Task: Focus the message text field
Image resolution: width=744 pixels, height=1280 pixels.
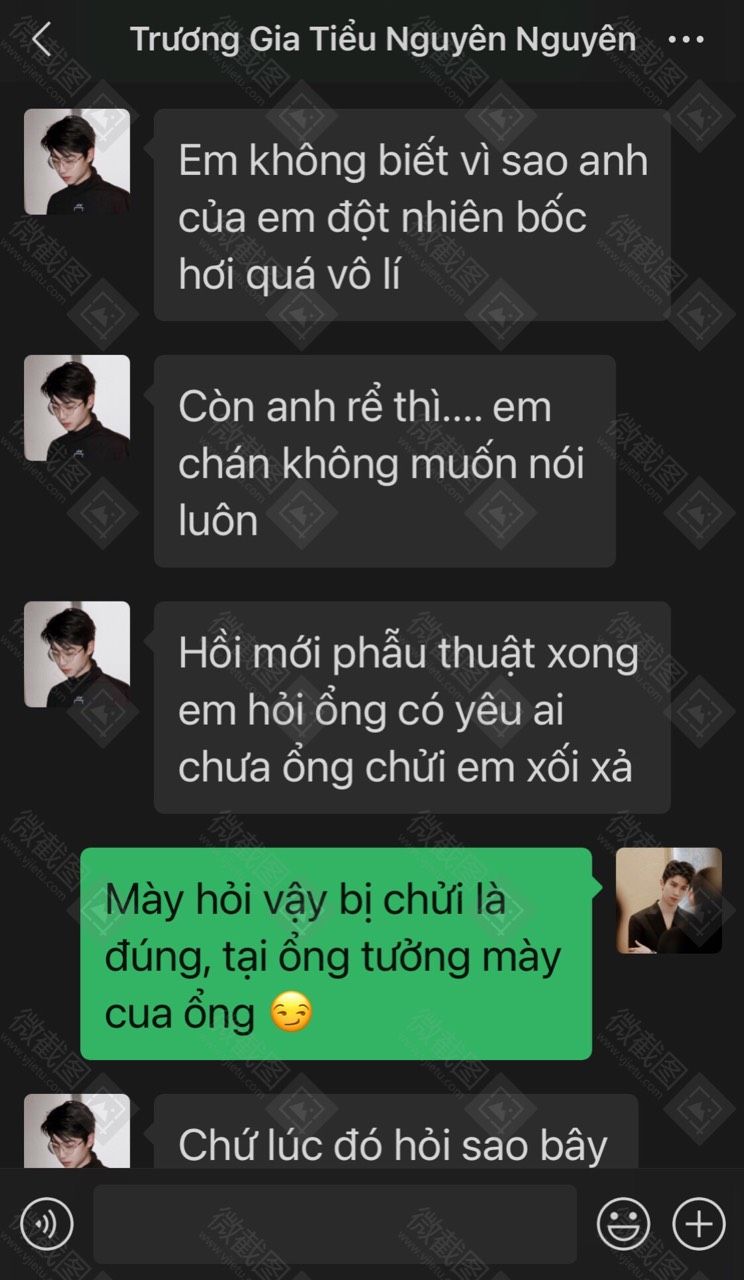Action: 335,1223
